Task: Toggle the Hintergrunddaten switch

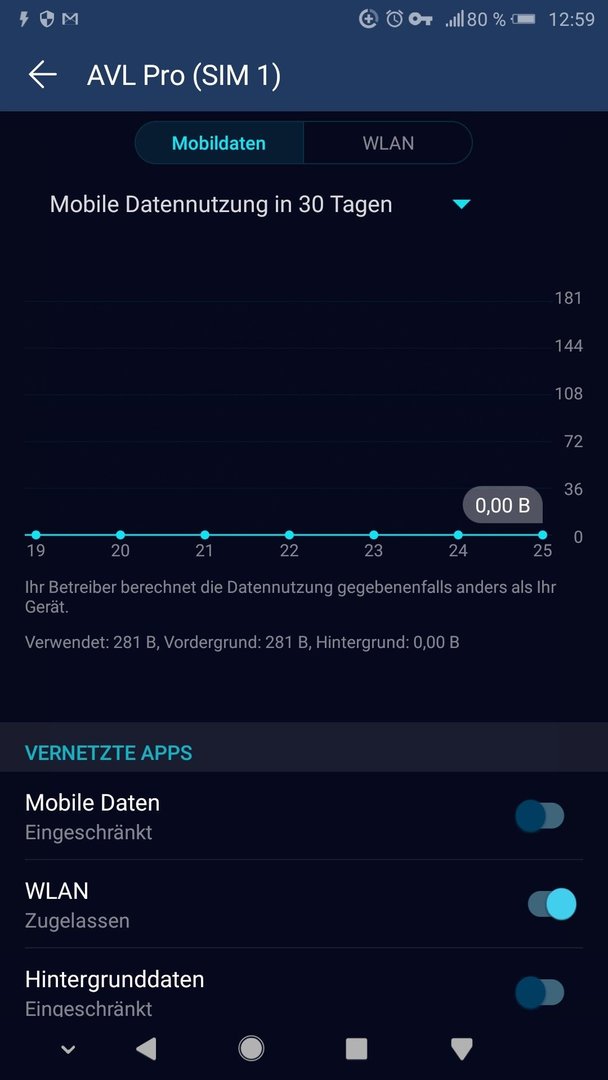Action: coord(540,993)
